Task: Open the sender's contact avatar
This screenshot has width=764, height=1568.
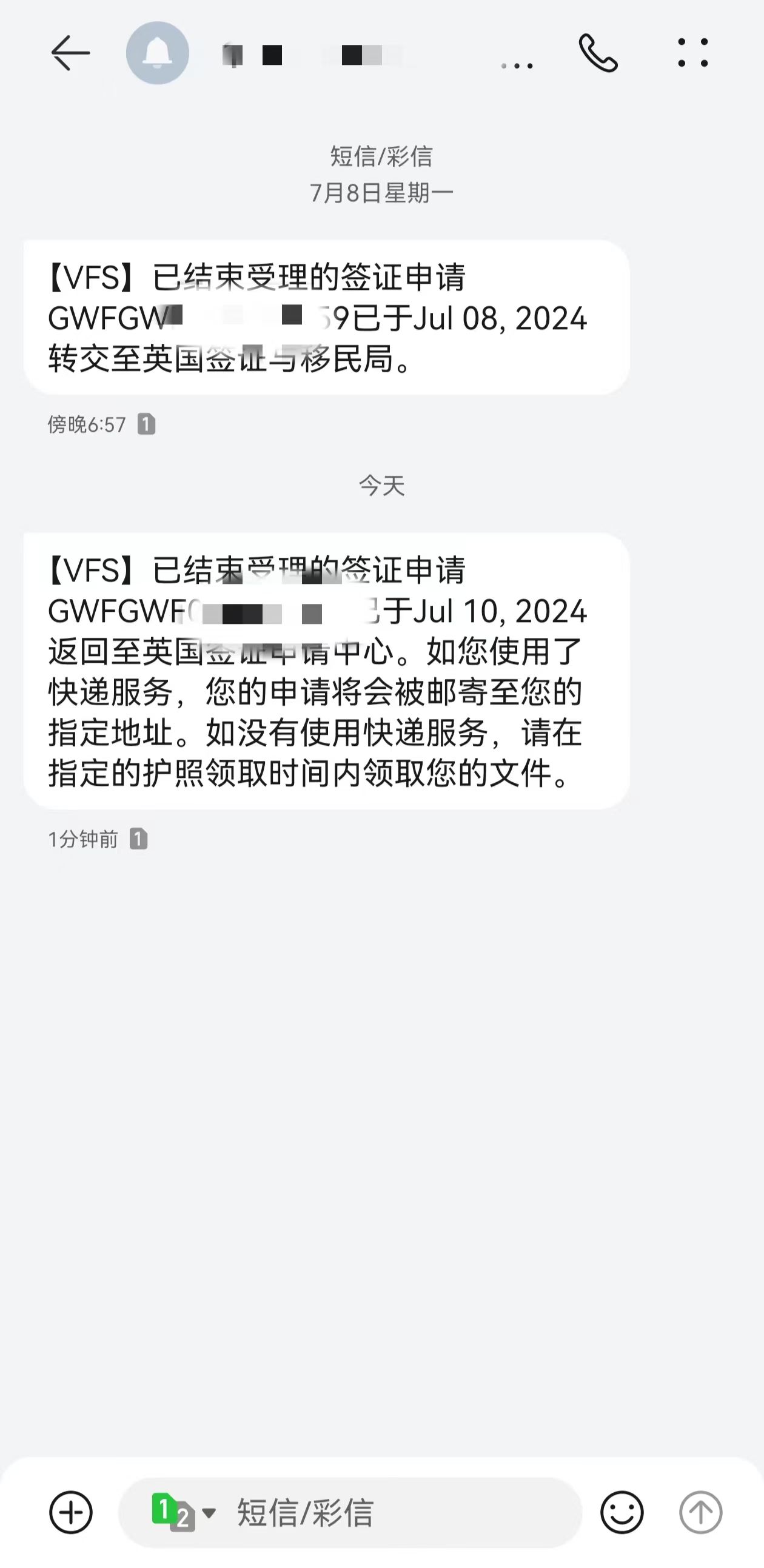Action: pyautogui.click(x=158, y=53)
